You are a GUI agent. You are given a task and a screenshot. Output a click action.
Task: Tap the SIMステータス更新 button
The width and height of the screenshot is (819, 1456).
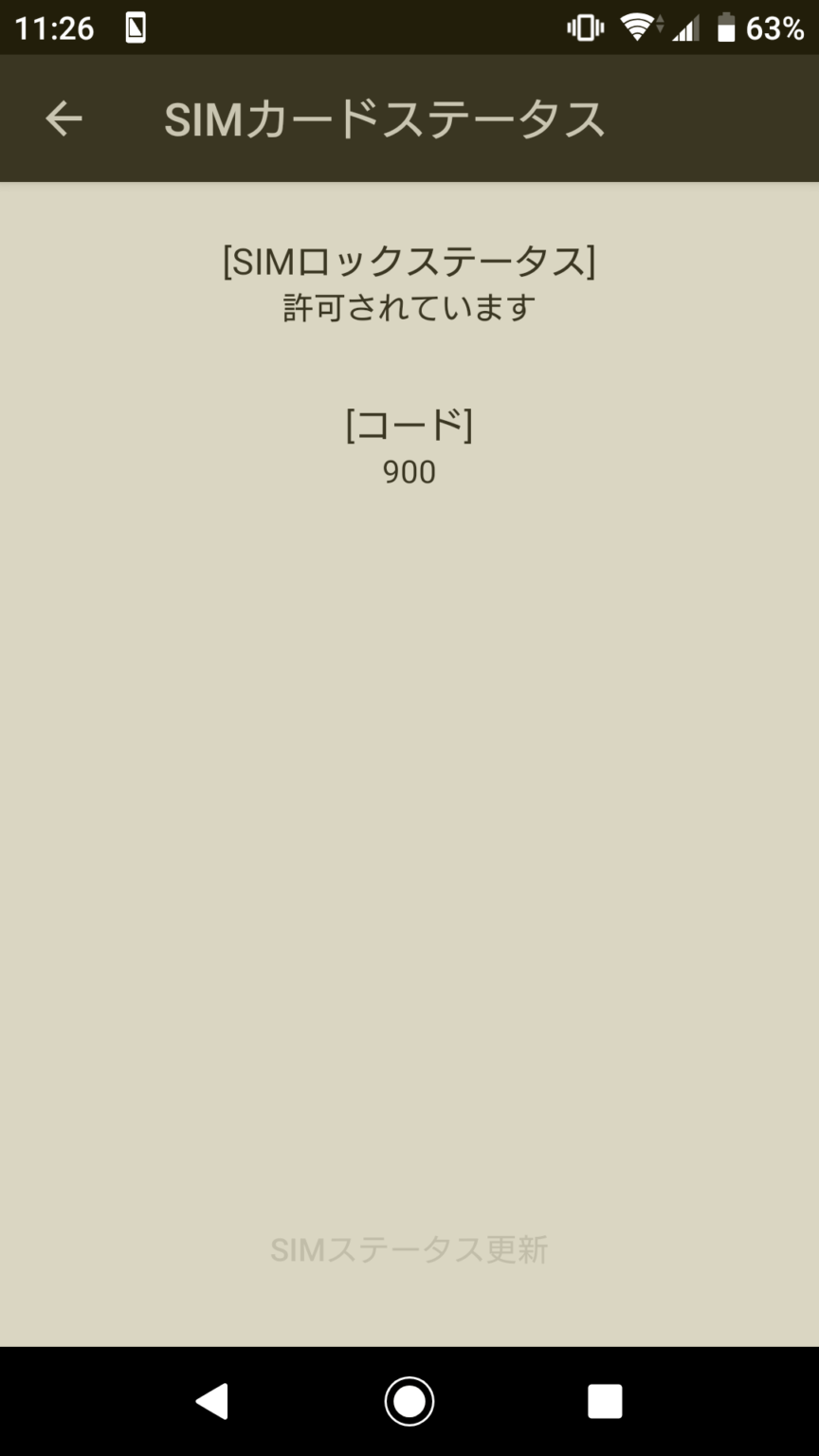coord(409,1249)
